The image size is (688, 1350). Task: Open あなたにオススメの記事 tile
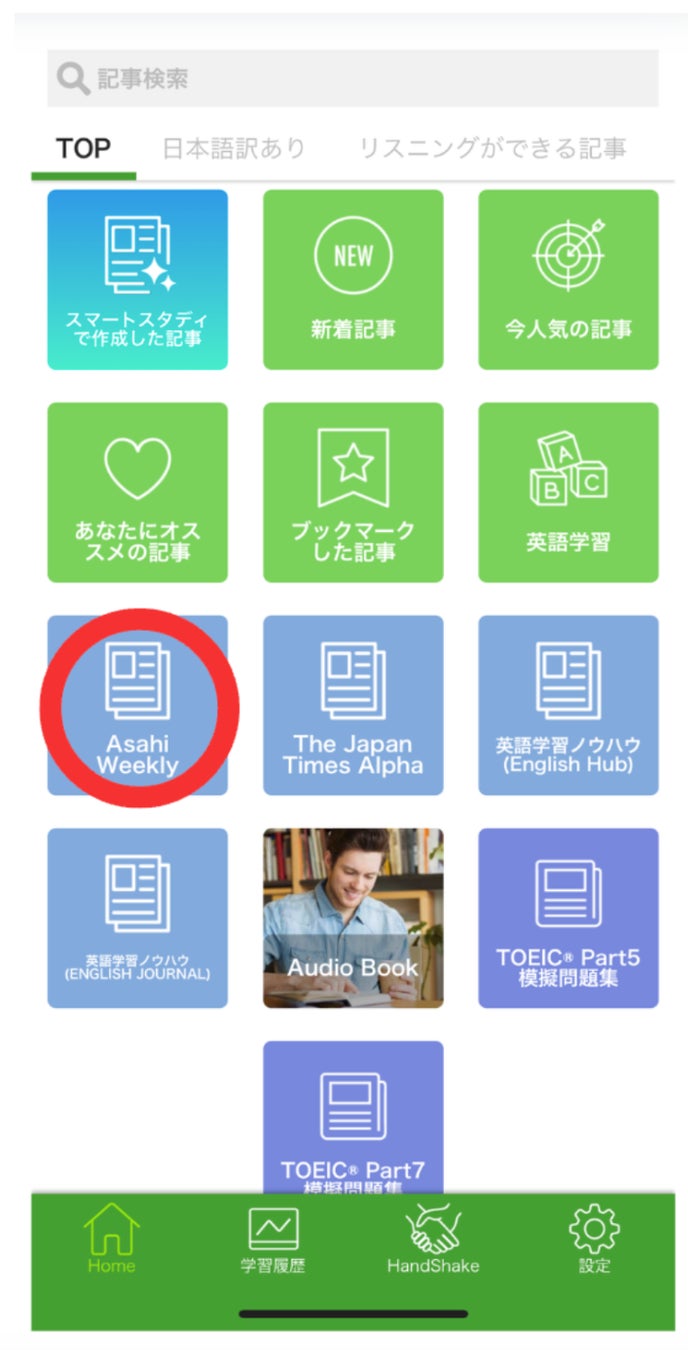click(x=138, y=492)
